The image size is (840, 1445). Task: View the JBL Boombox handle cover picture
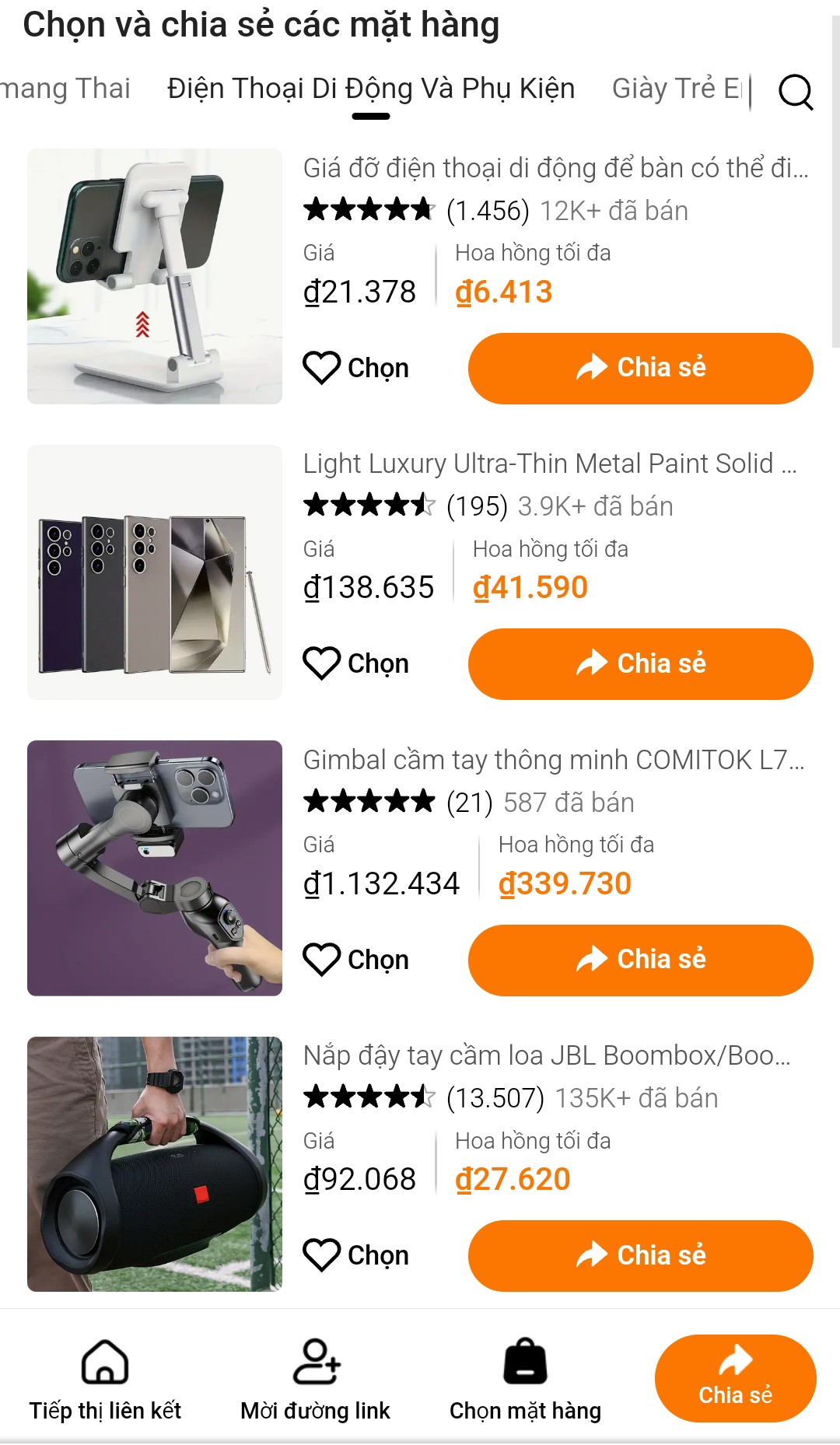tap(155, 1164)
